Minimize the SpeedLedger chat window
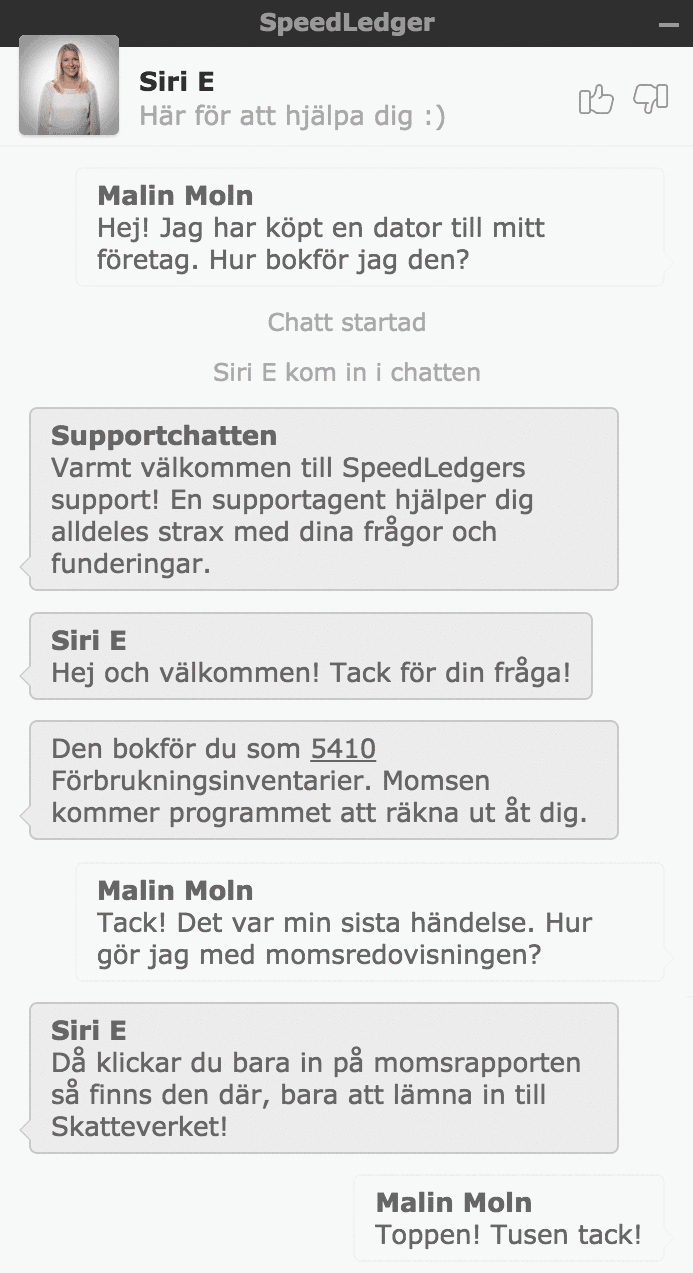The width and height of the screenshot is (693, 1273). pos(668,24)
